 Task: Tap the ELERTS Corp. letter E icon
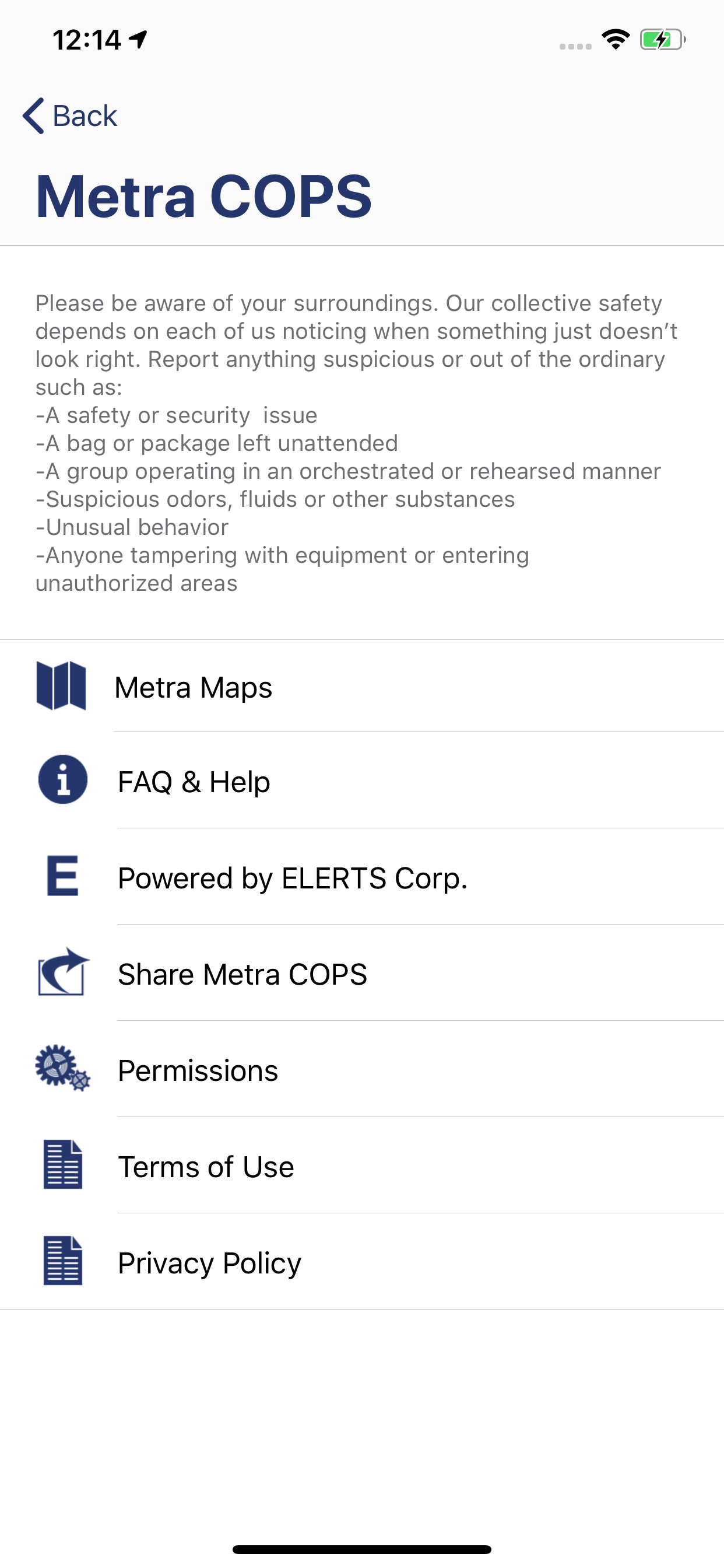[x=61, y=877]
